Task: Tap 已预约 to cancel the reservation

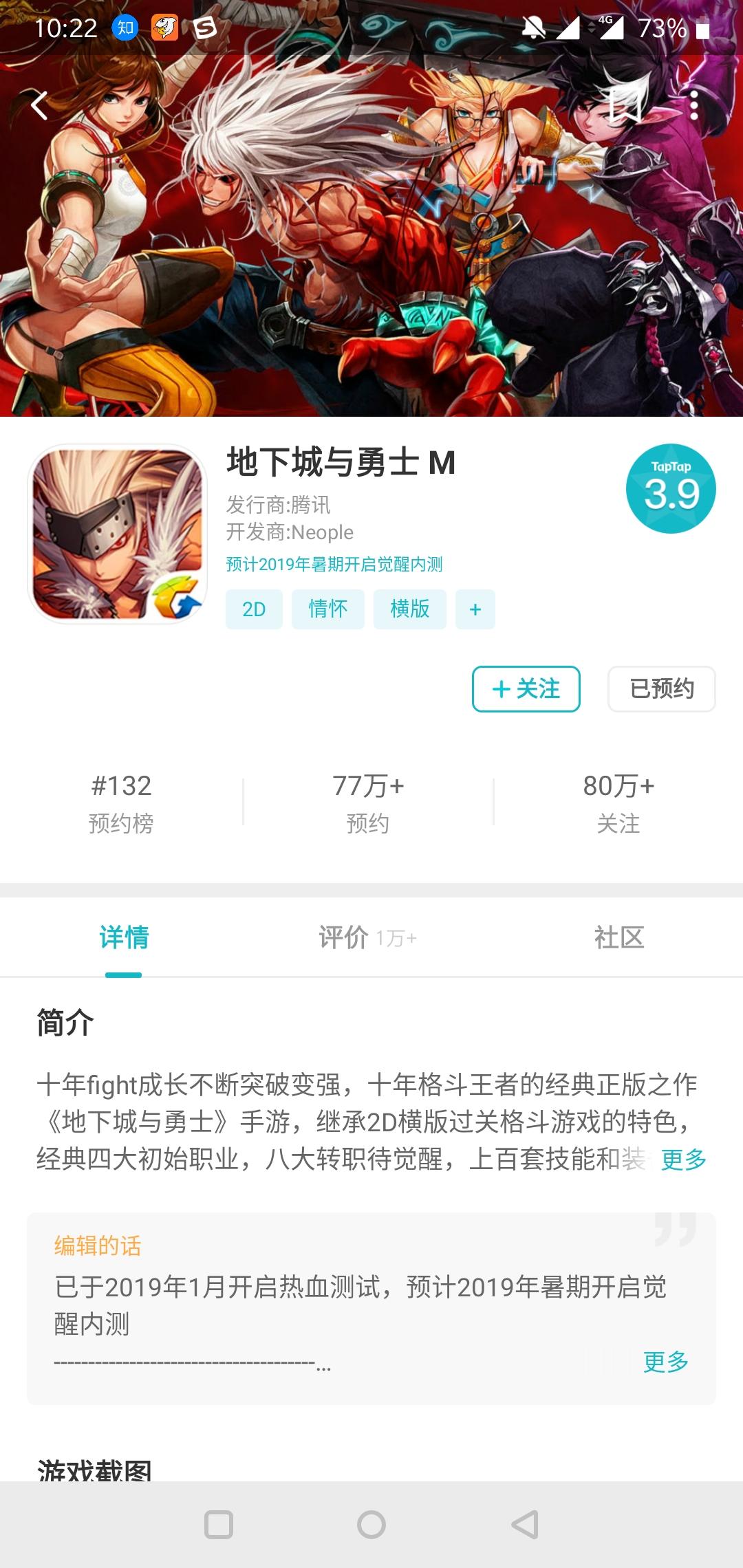Action: click(x=660, y=689)
